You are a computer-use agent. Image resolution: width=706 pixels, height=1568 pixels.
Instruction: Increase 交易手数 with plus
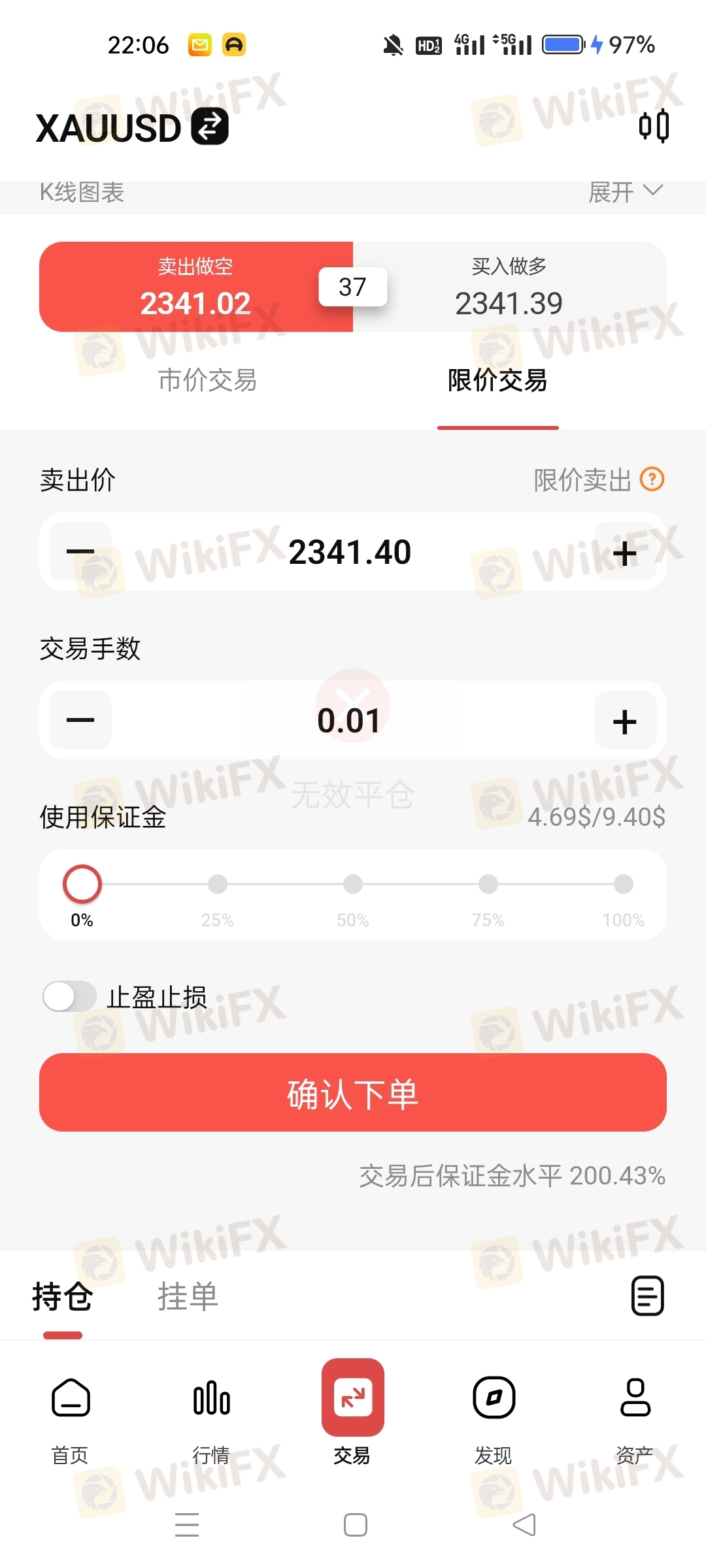[624, 721]
